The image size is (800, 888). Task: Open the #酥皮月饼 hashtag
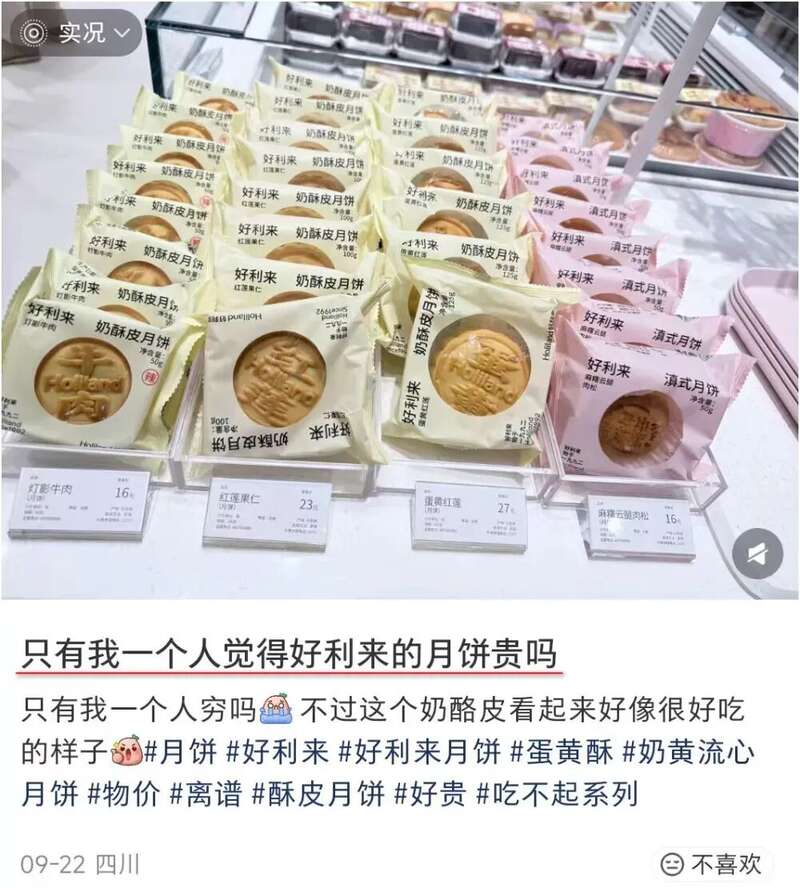click(x=317, y=794)
